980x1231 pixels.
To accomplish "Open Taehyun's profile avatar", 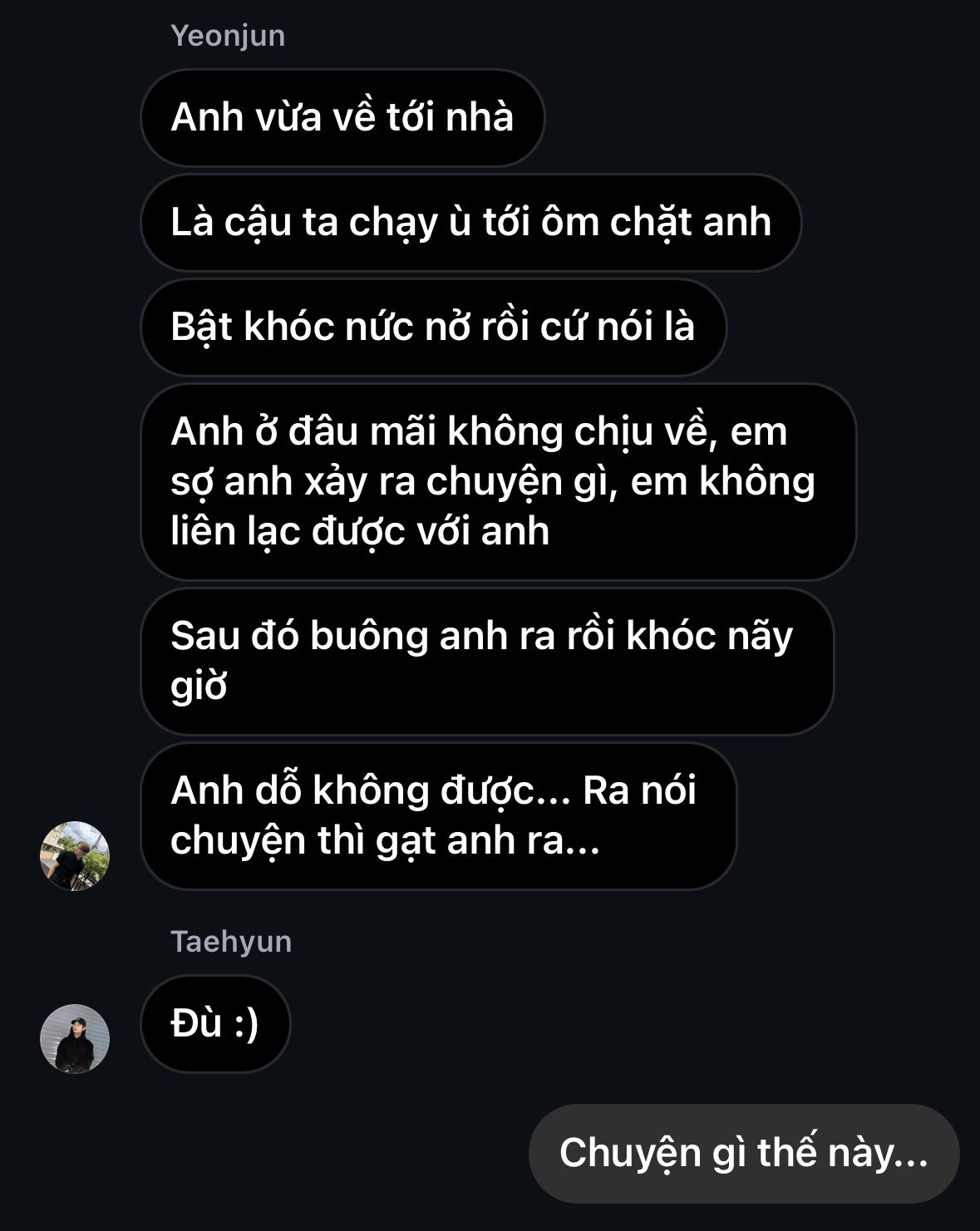I will coord(75,1039).
